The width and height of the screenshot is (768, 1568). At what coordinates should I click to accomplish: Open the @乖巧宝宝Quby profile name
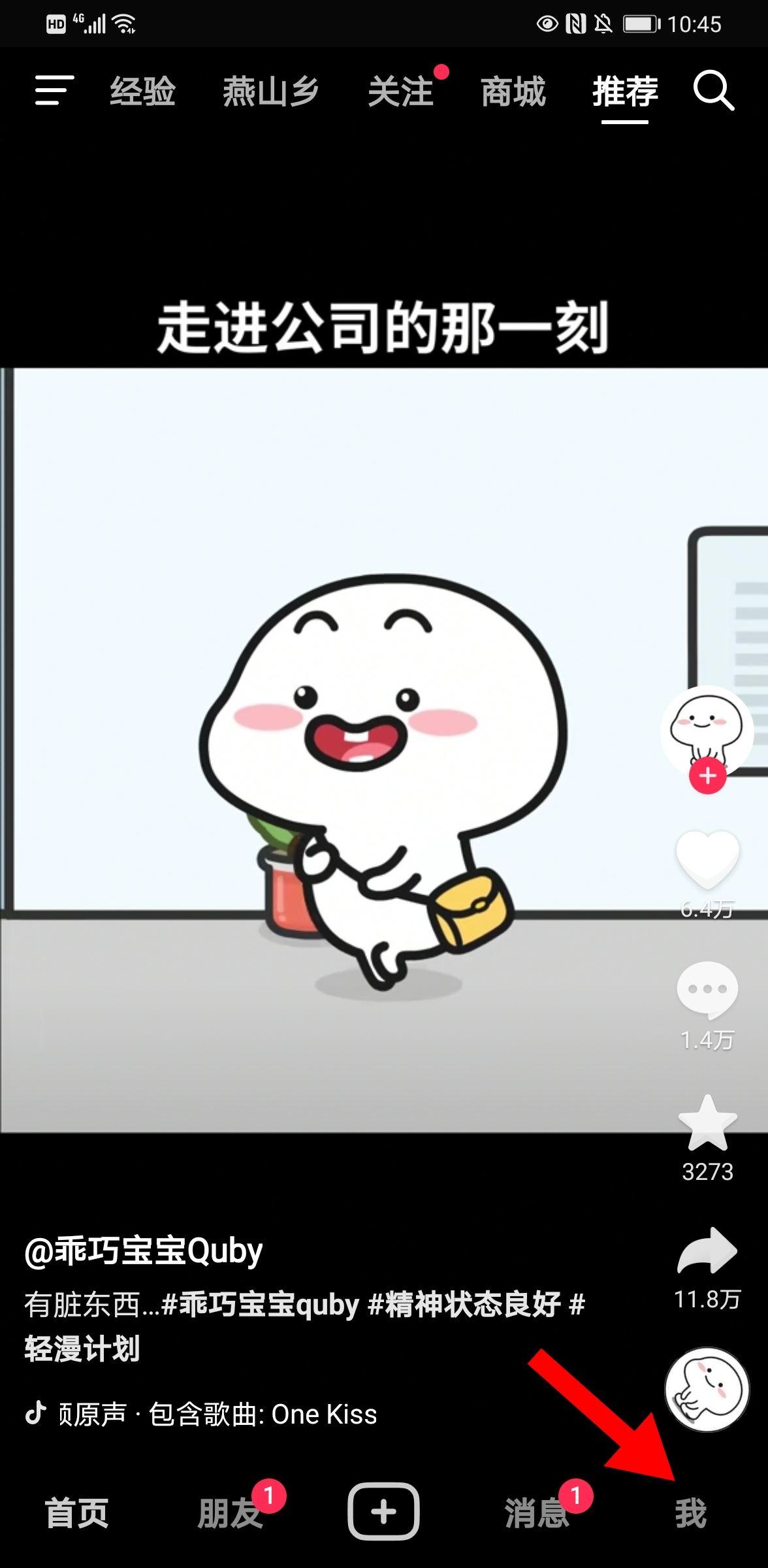click(x=144, y=1251)
